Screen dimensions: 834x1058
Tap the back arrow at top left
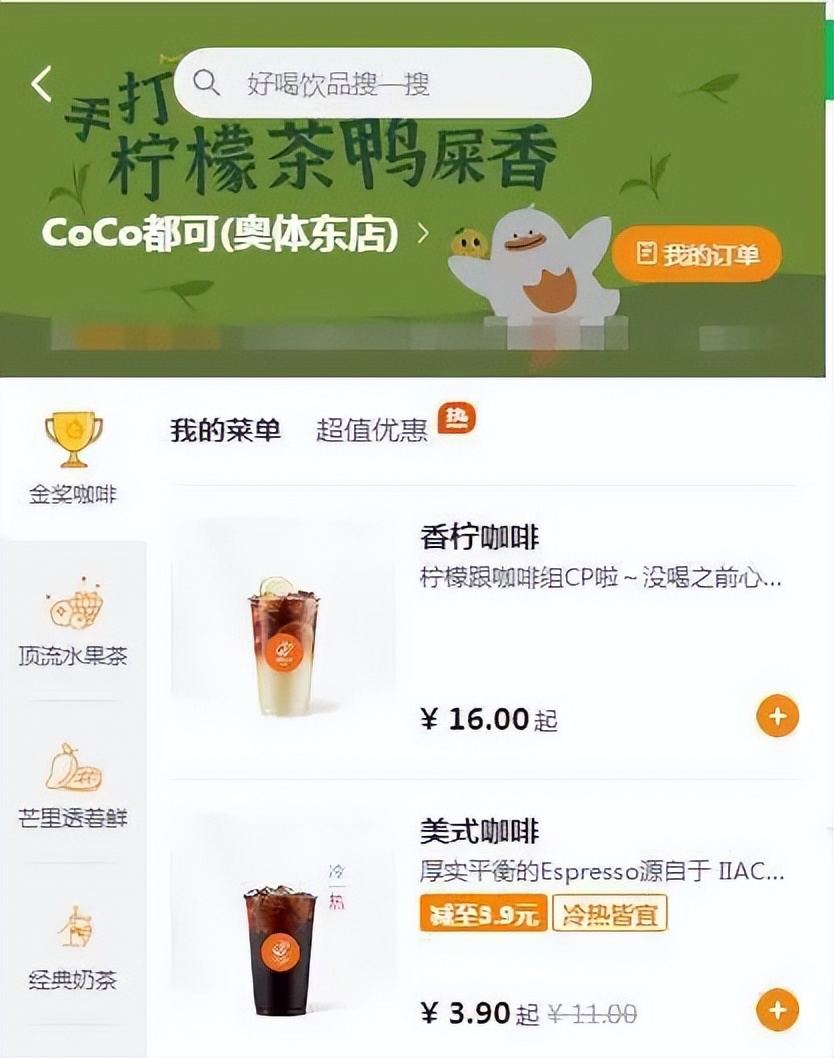[40, 83]
